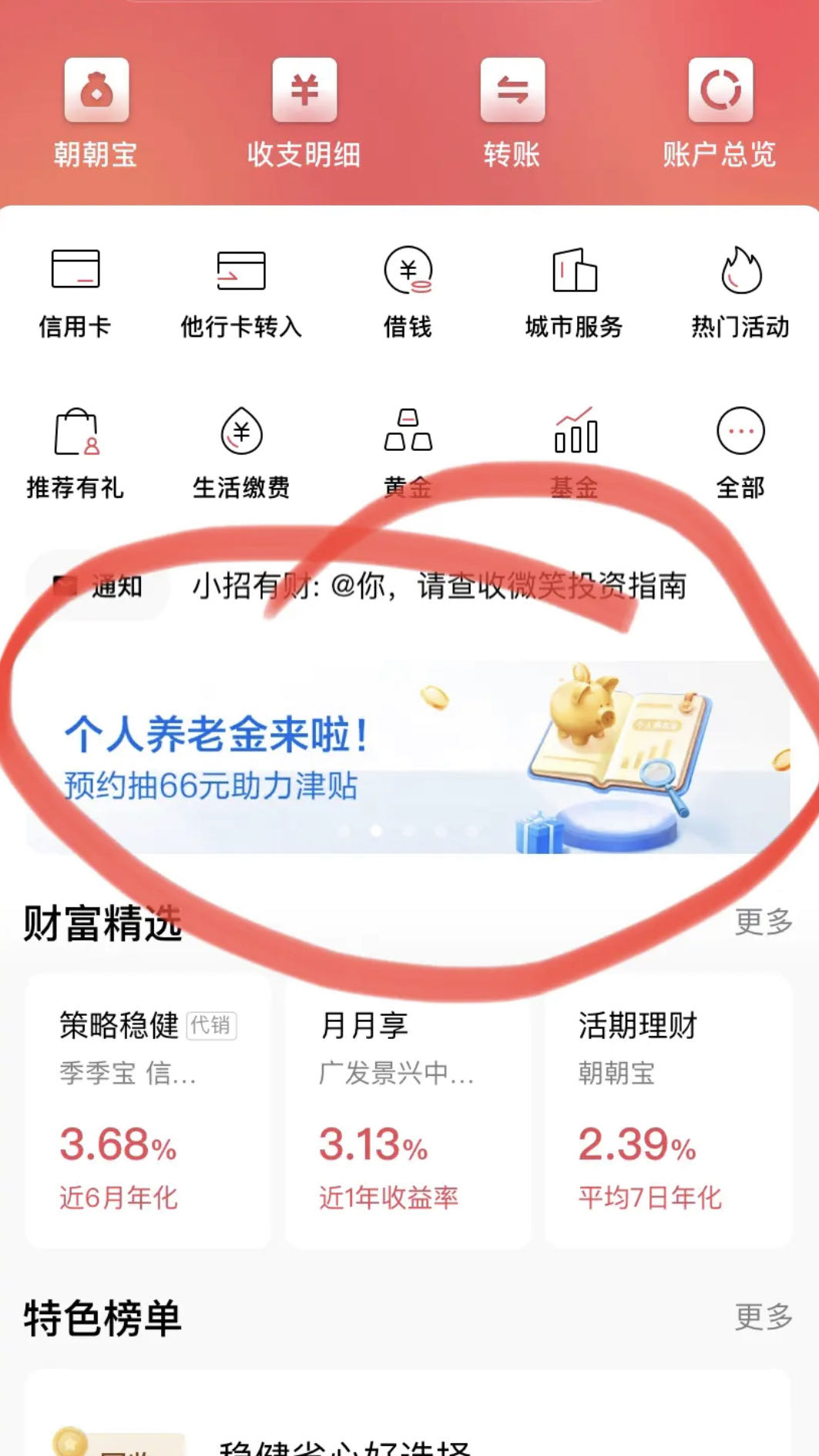
Task: Open 城市服务
Action: point(574,293)
